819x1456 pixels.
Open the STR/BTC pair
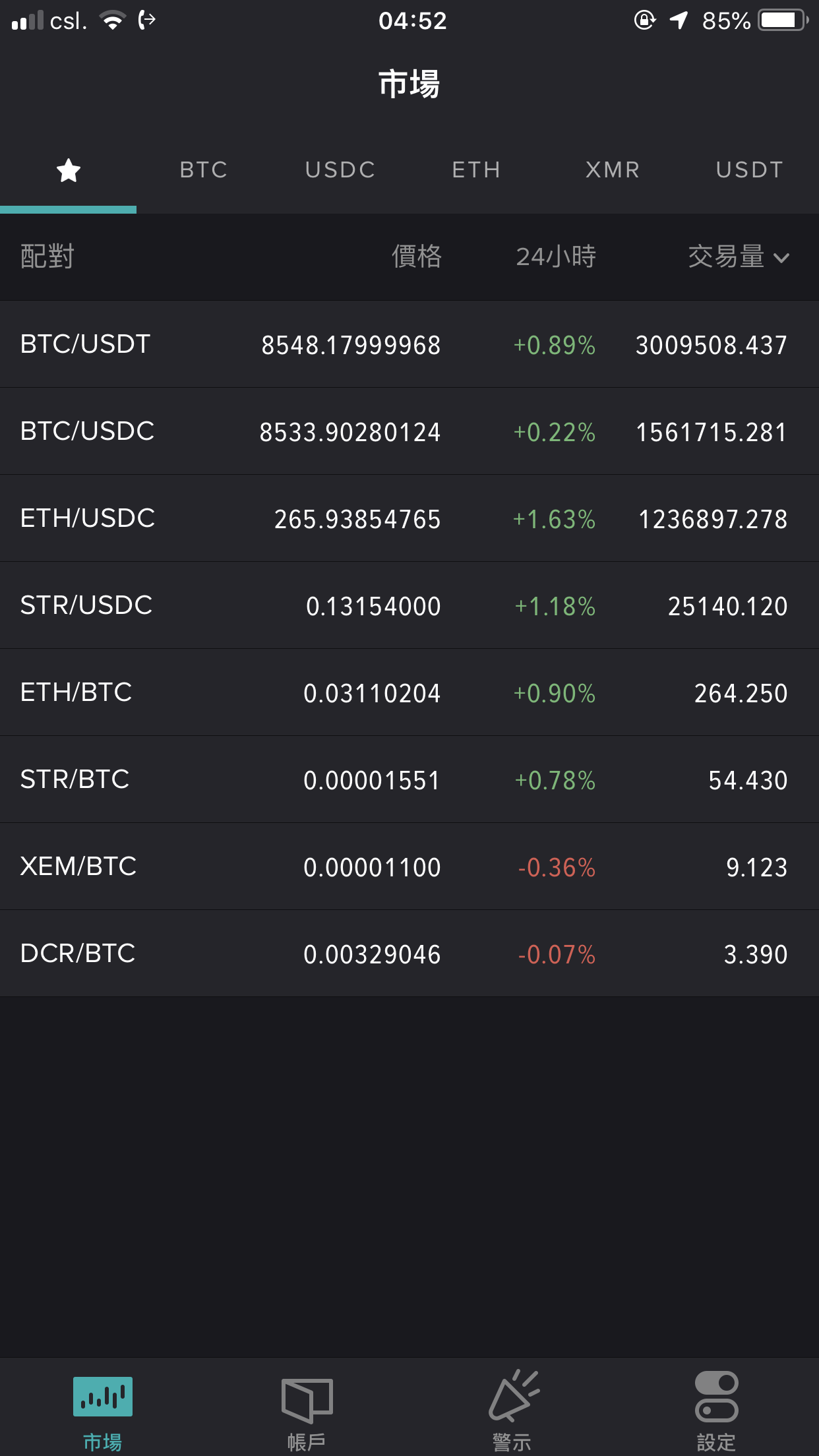coord(409,779)
